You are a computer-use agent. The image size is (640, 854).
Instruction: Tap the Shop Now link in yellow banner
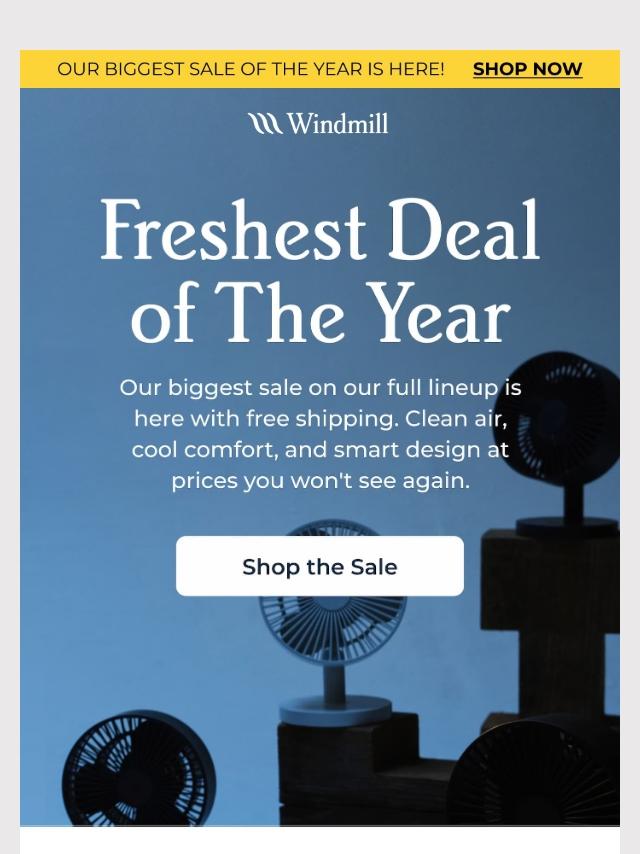[x=527, y=69]
